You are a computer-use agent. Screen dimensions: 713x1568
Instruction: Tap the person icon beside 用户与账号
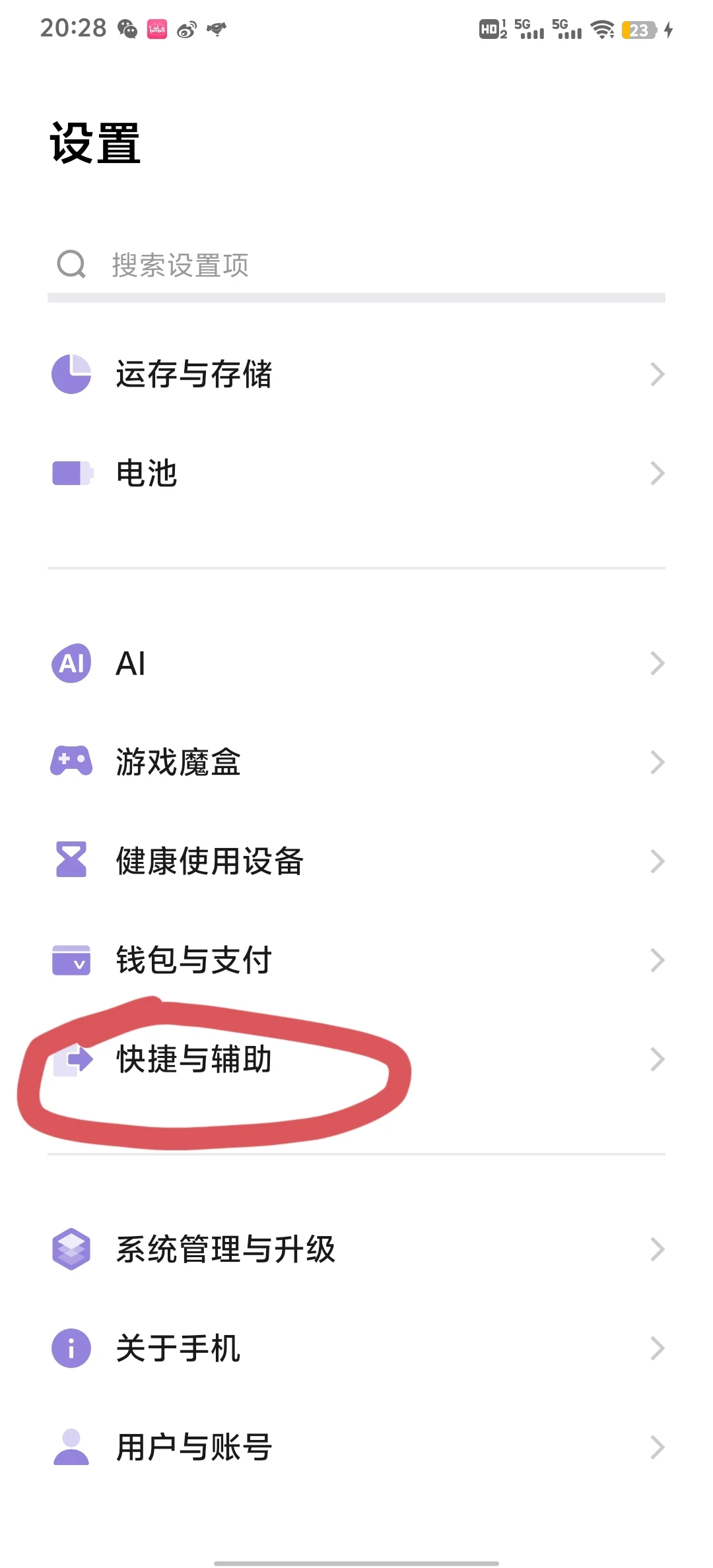71,1447
